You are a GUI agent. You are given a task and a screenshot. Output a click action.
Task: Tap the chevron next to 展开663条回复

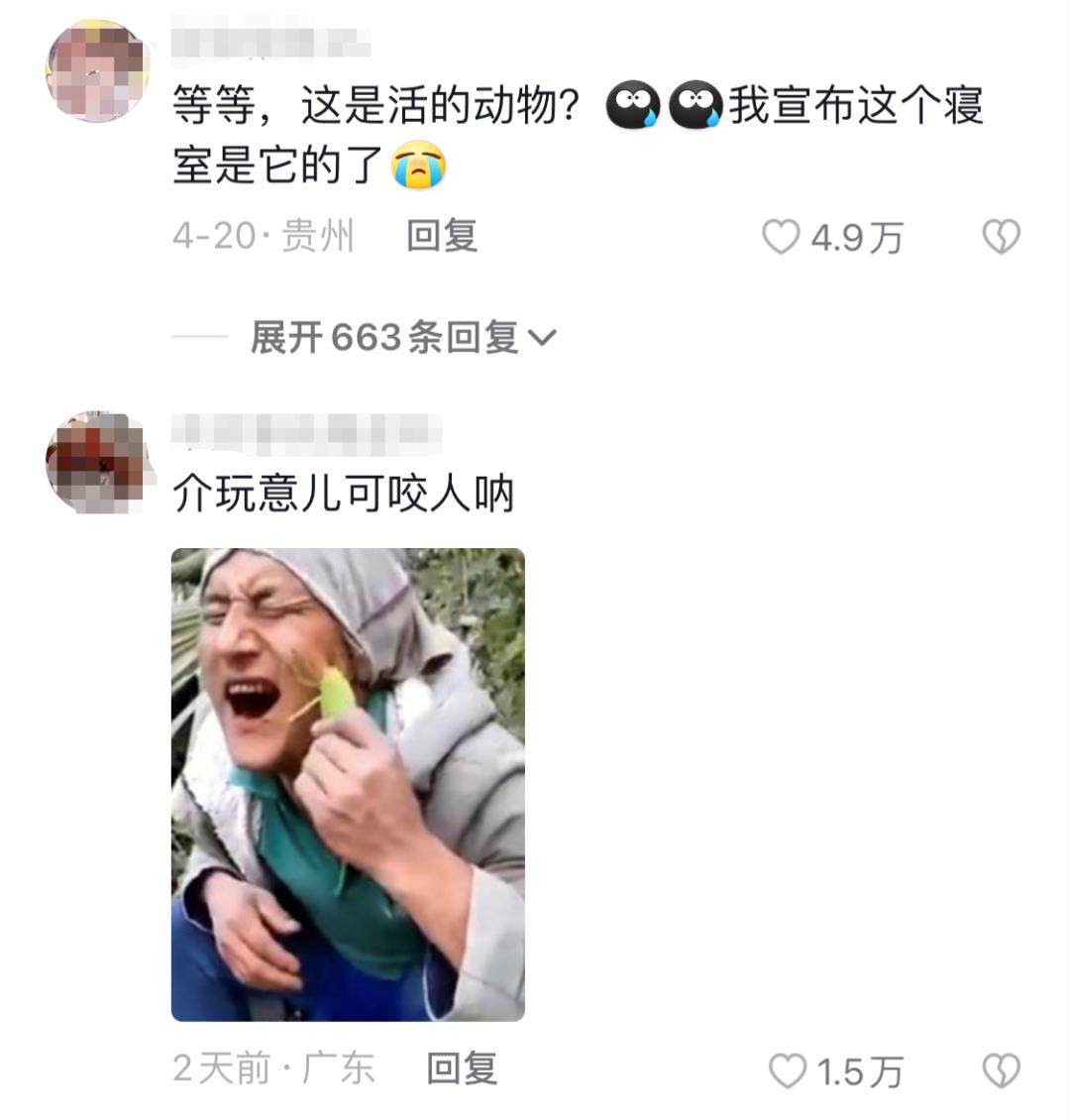tap(541, 339)
